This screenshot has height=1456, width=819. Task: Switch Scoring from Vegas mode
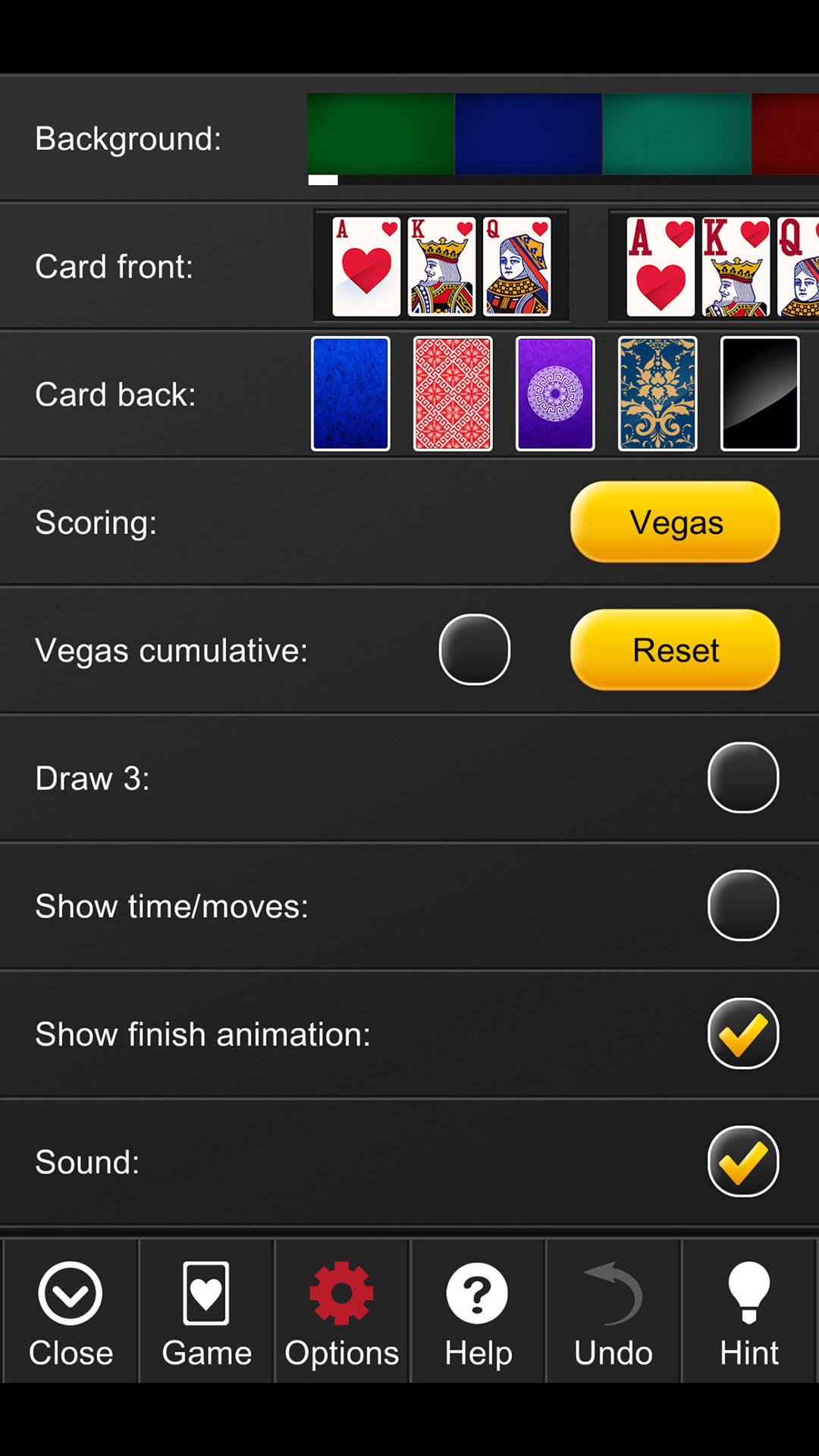click(674, 522)
